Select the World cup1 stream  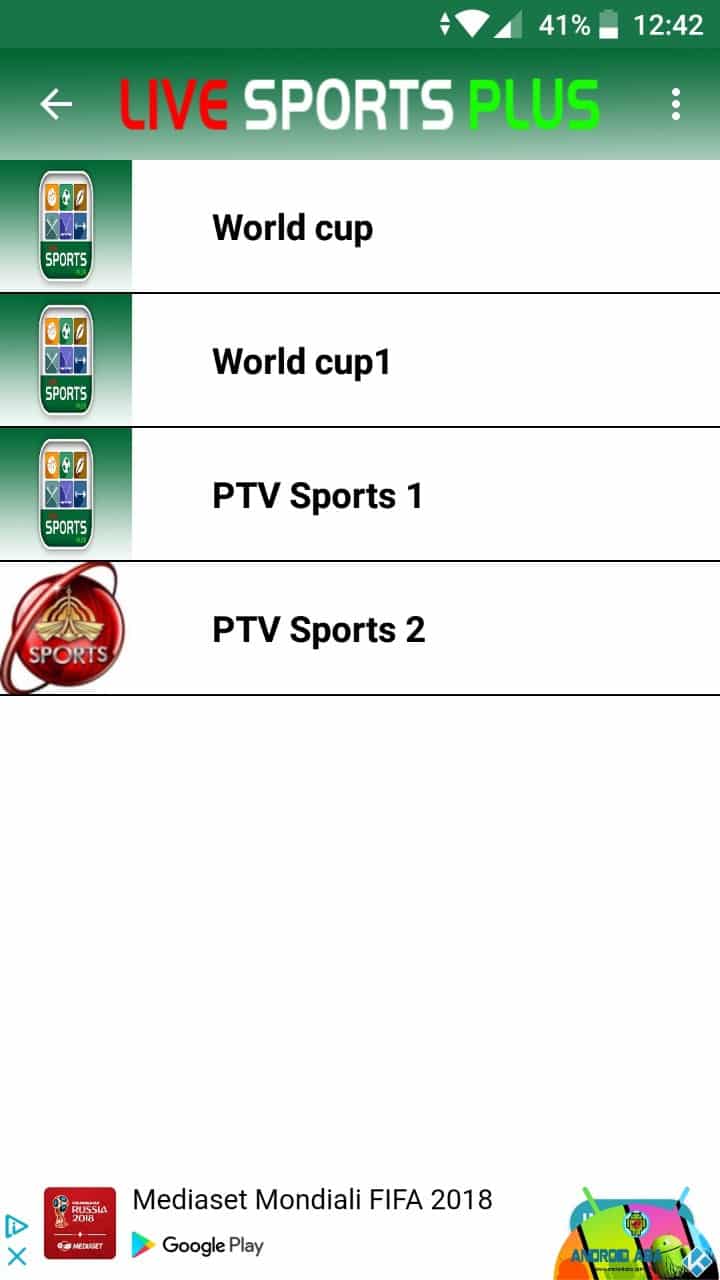tap(360, 361)
